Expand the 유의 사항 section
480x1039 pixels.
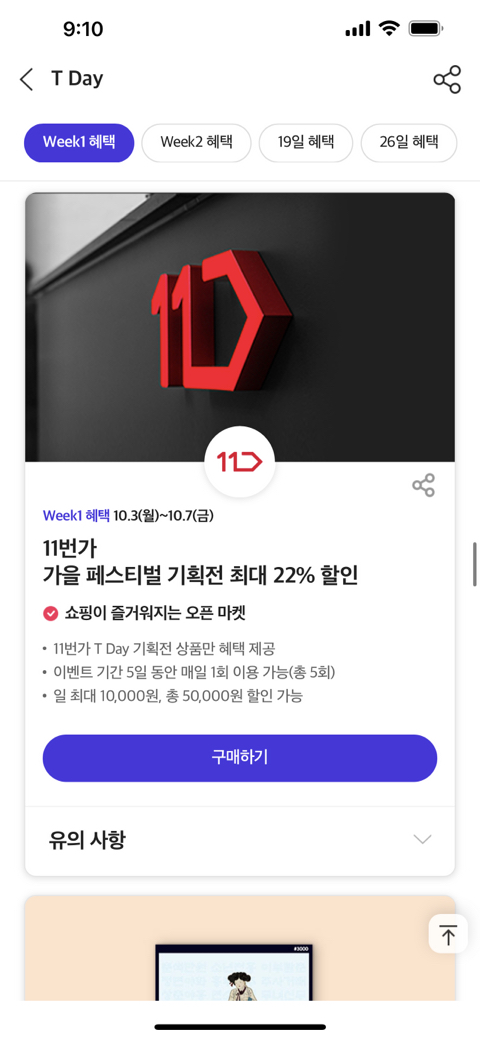pyautogui.click(x=240, y=840)
